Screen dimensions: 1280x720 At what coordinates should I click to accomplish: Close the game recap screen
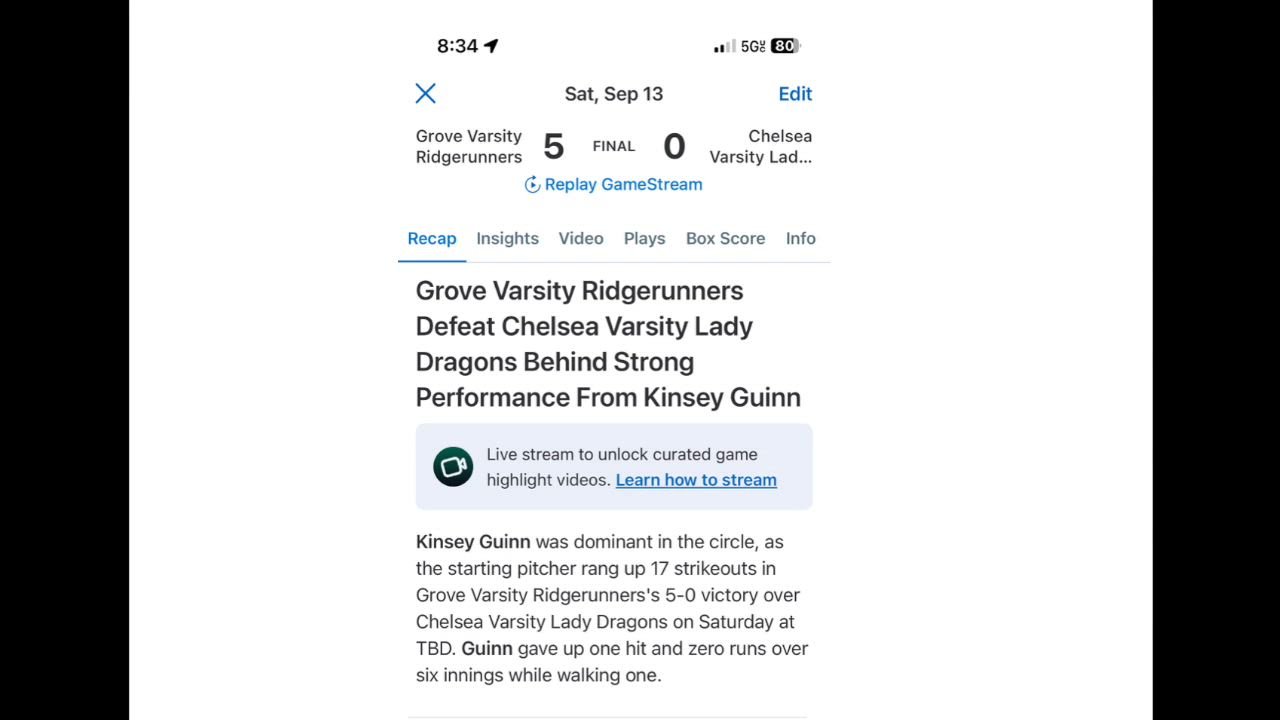click(425, 94)
